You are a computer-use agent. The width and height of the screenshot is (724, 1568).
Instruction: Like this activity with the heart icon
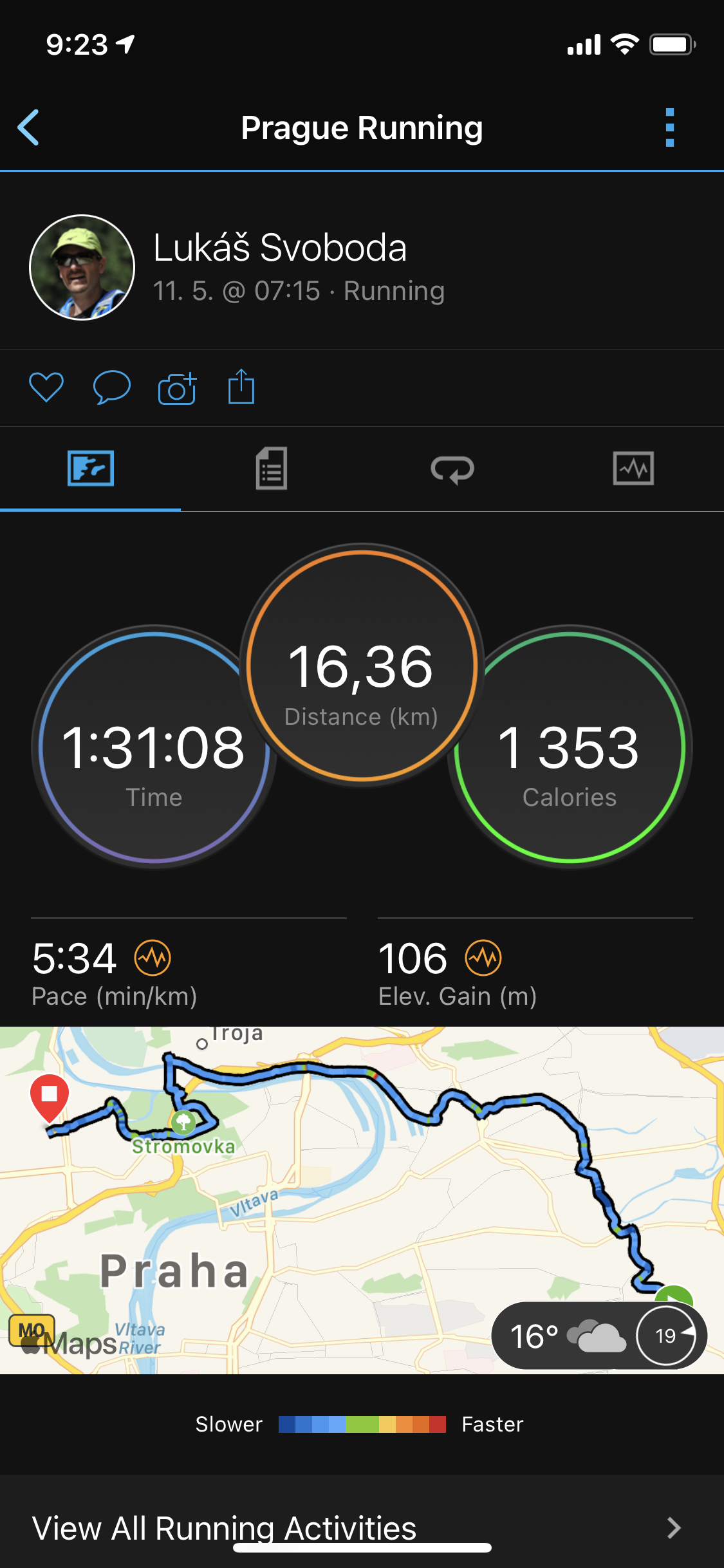tap(46, 387)
